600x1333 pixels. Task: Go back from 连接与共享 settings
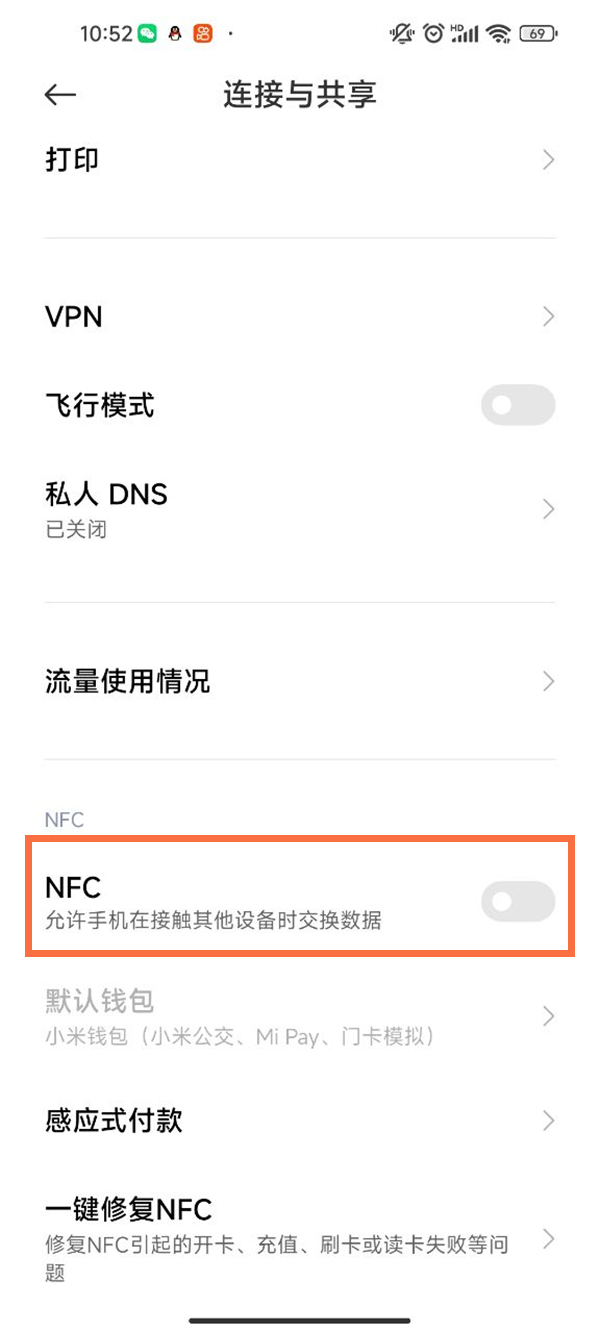[61, 94]
